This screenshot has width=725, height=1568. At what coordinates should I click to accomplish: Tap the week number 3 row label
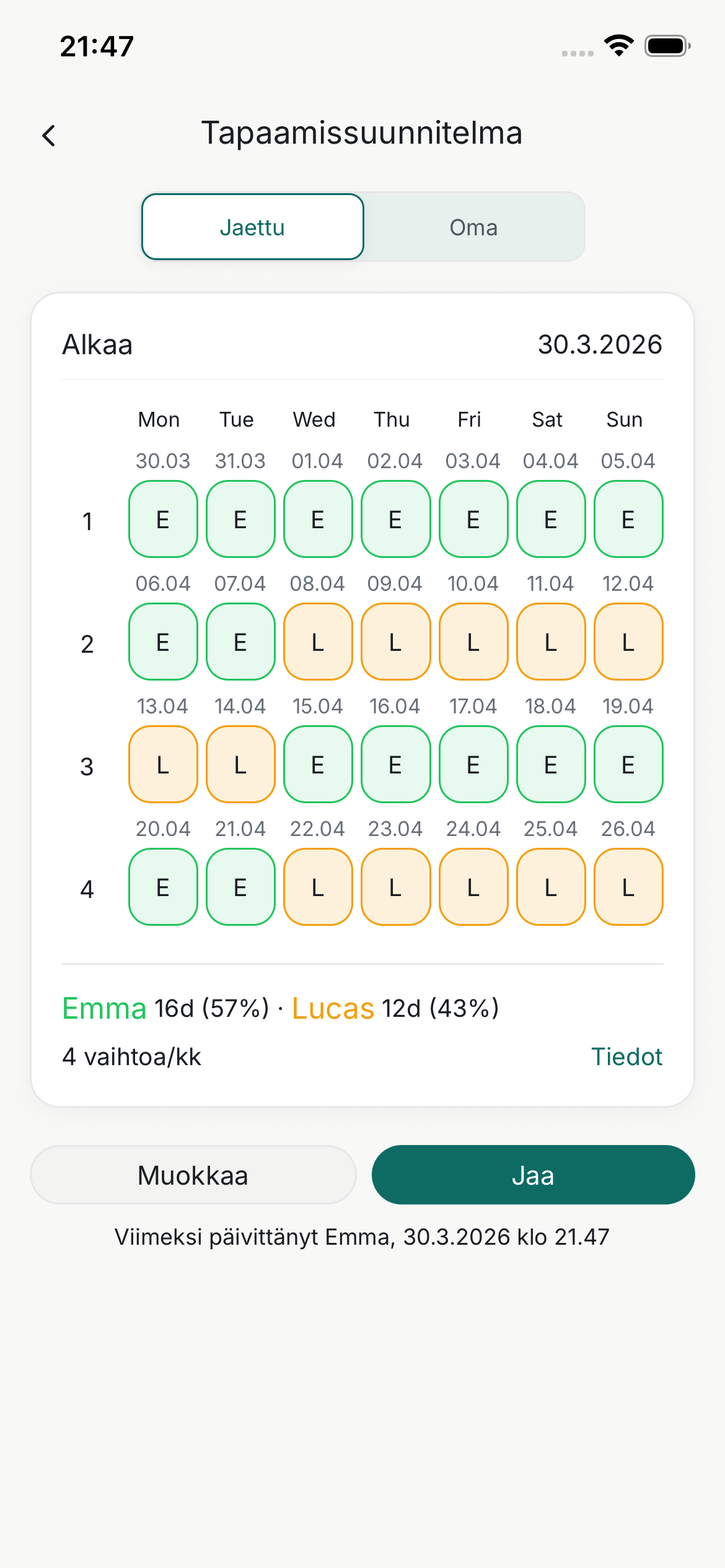coord(87,767)
